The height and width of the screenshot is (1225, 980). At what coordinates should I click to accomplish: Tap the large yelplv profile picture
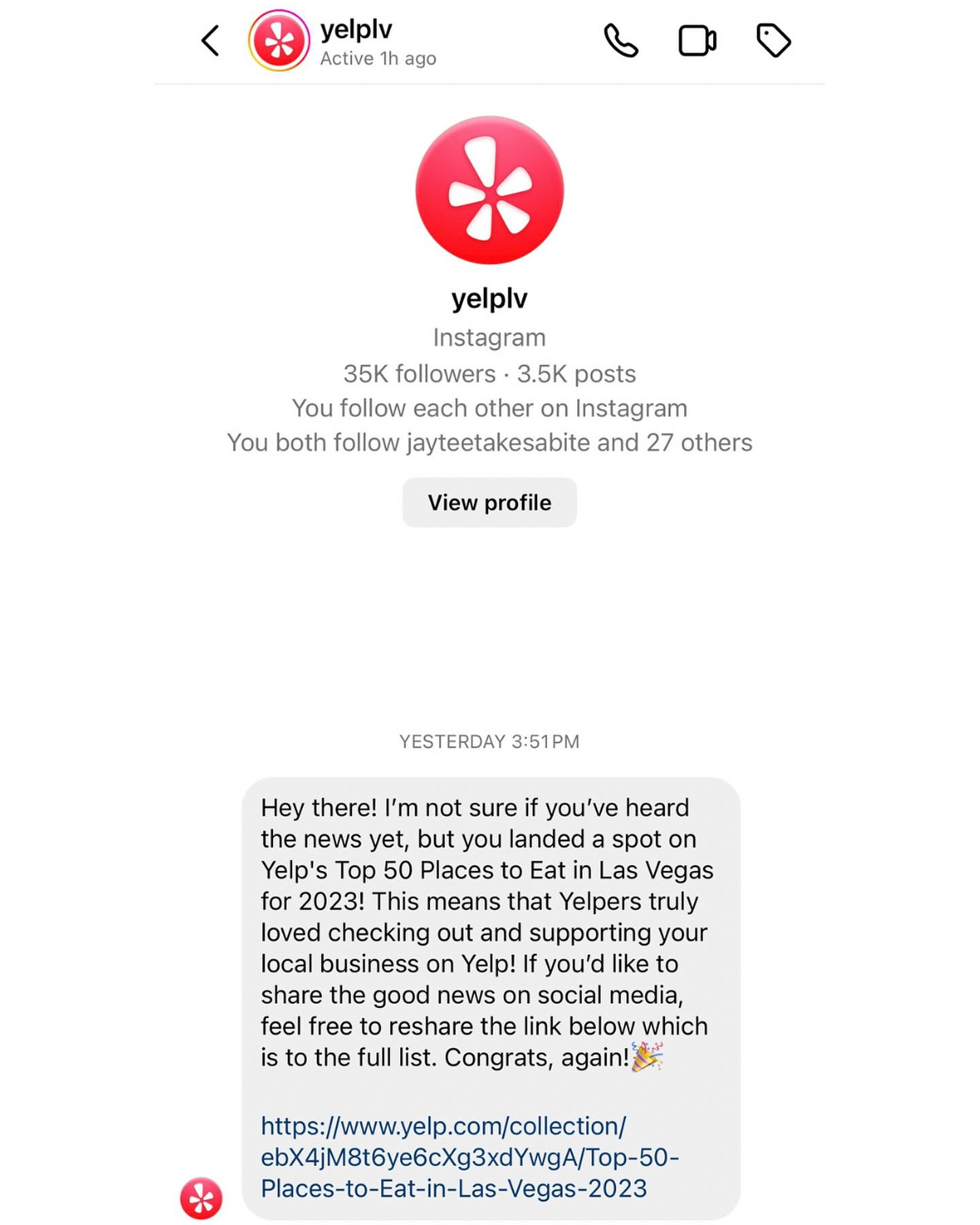pyautogui.click(x=489, y=190)
